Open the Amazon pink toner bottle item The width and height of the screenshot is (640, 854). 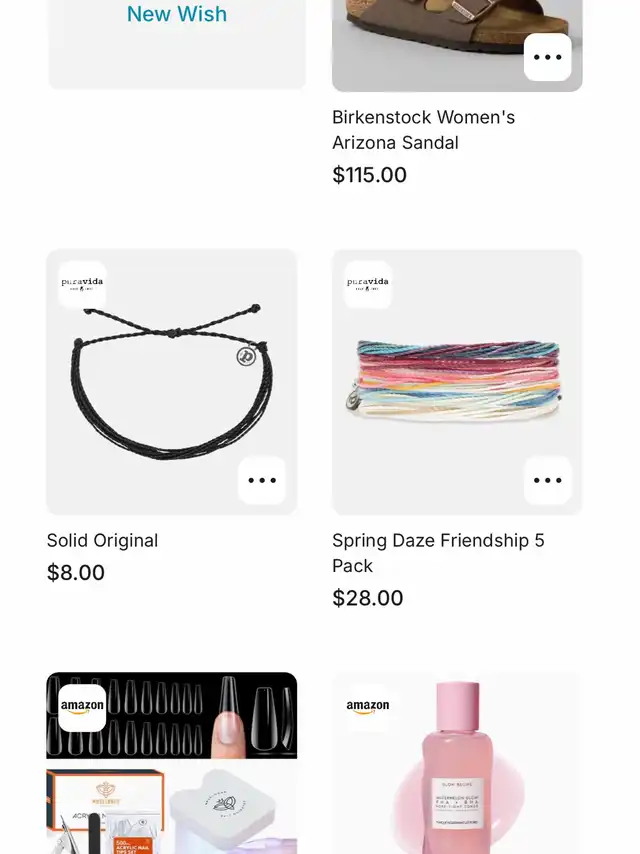coord(457,765)
